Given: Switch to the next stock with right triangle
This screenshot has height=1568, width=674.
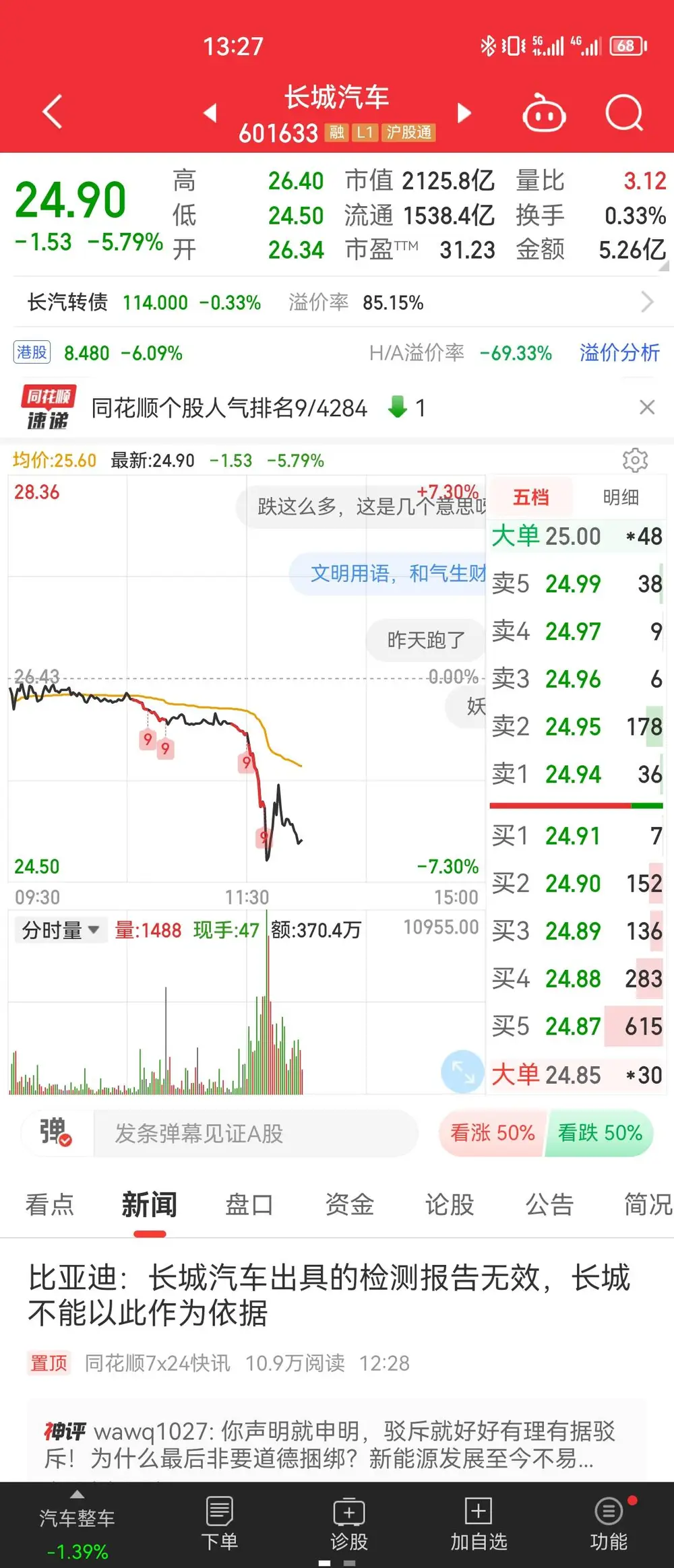Looking at the screenshot, I should pos(464,112).
